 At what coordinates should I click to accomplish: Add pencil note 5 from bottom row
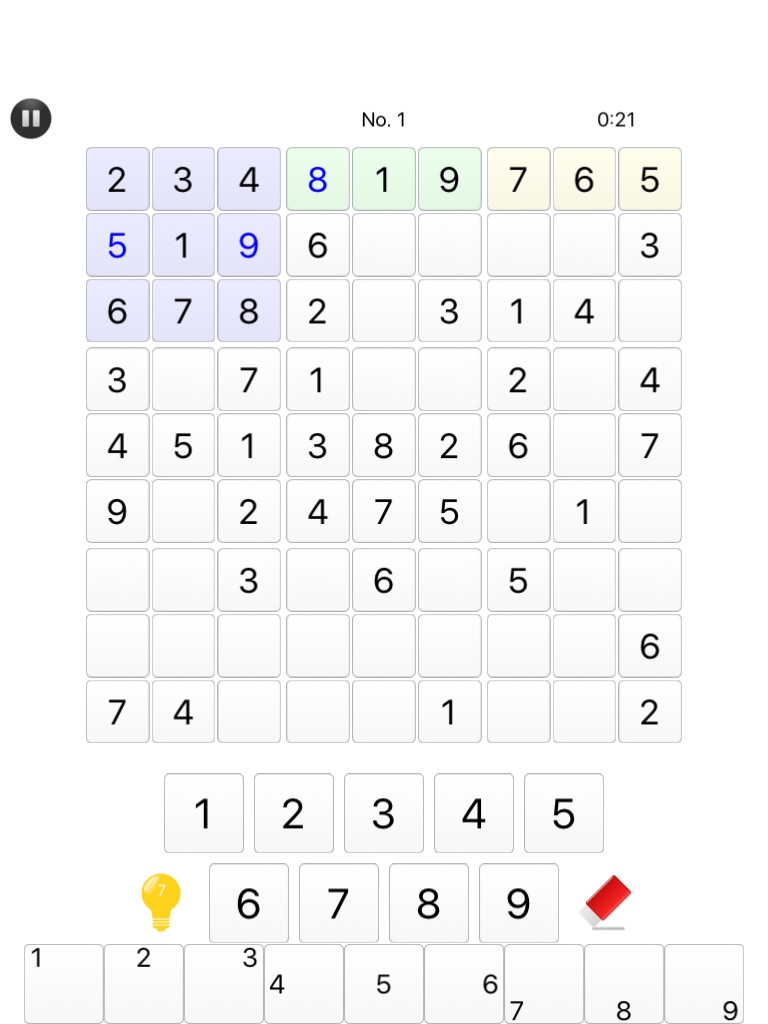[384, 984]
